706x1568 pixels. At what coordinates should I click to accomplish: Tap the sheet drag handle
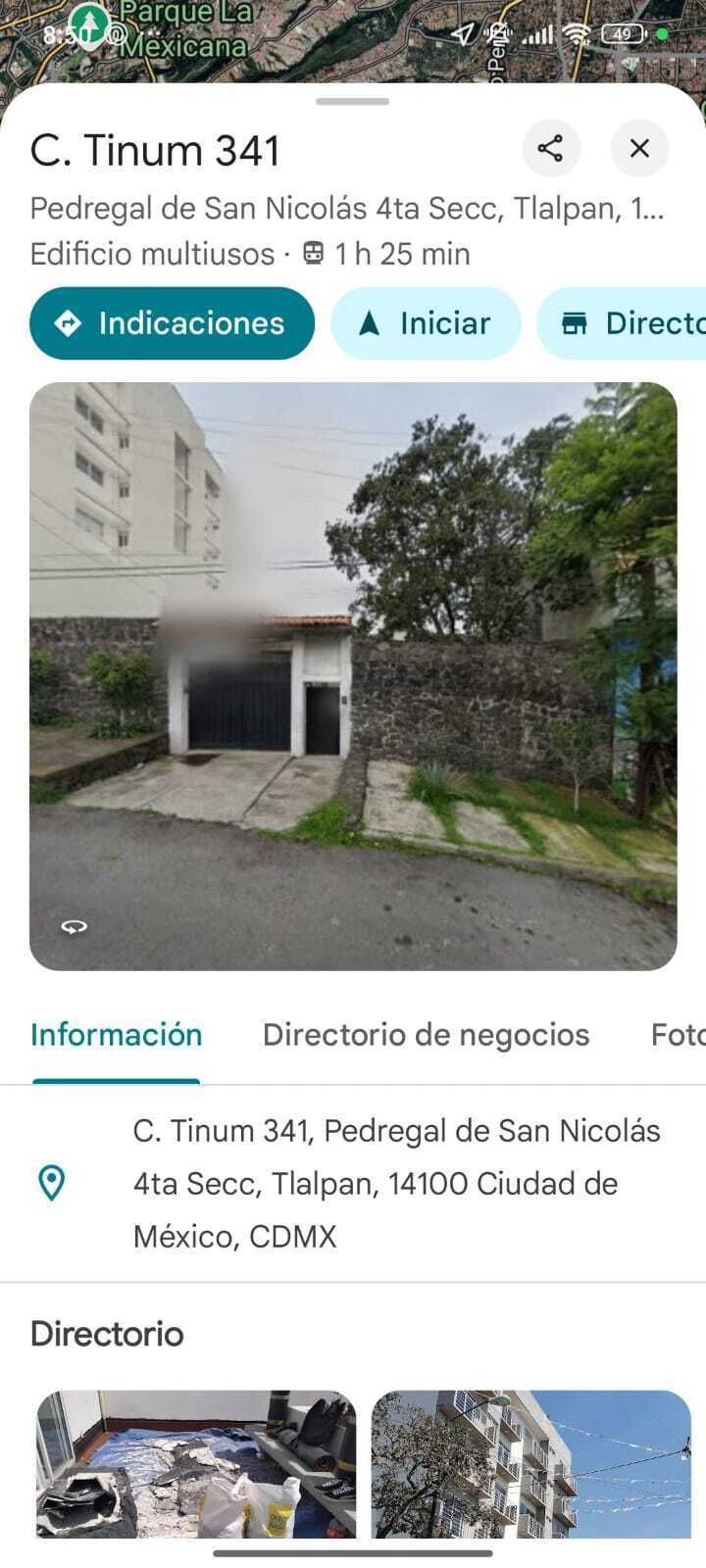click(x=353, y=101)
